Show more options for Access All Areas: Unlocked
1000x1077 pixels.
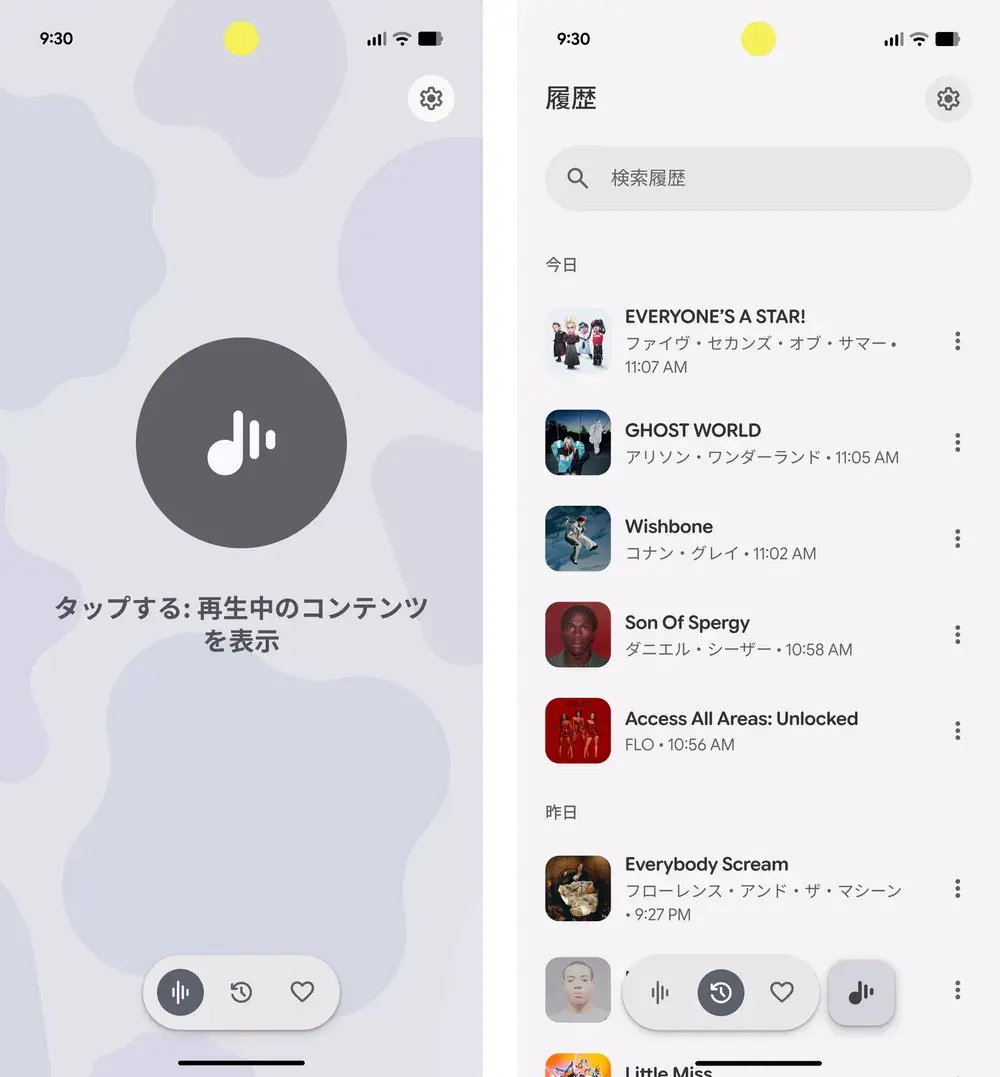[x=957, y=730]
